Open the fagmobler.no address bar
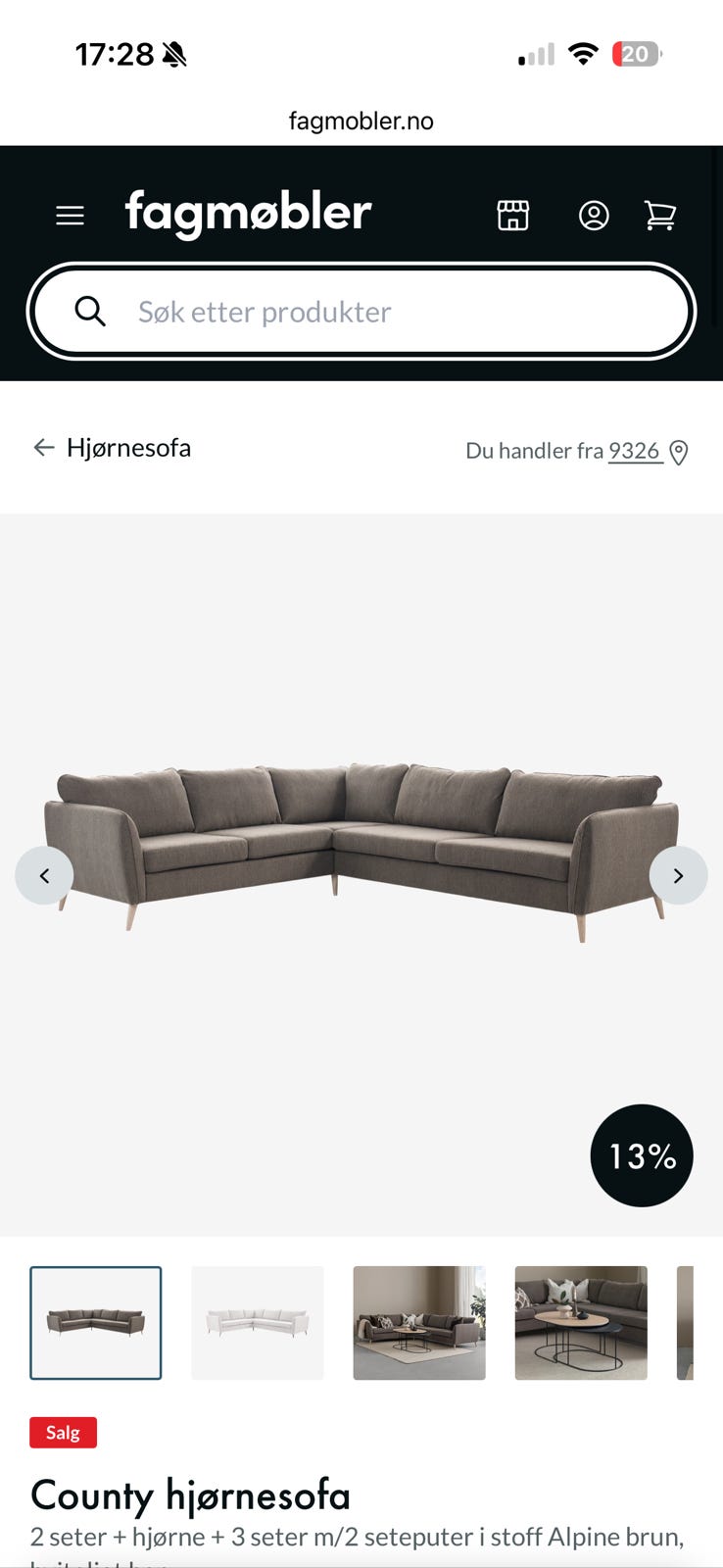723x1568 pixels. (361, 120)
